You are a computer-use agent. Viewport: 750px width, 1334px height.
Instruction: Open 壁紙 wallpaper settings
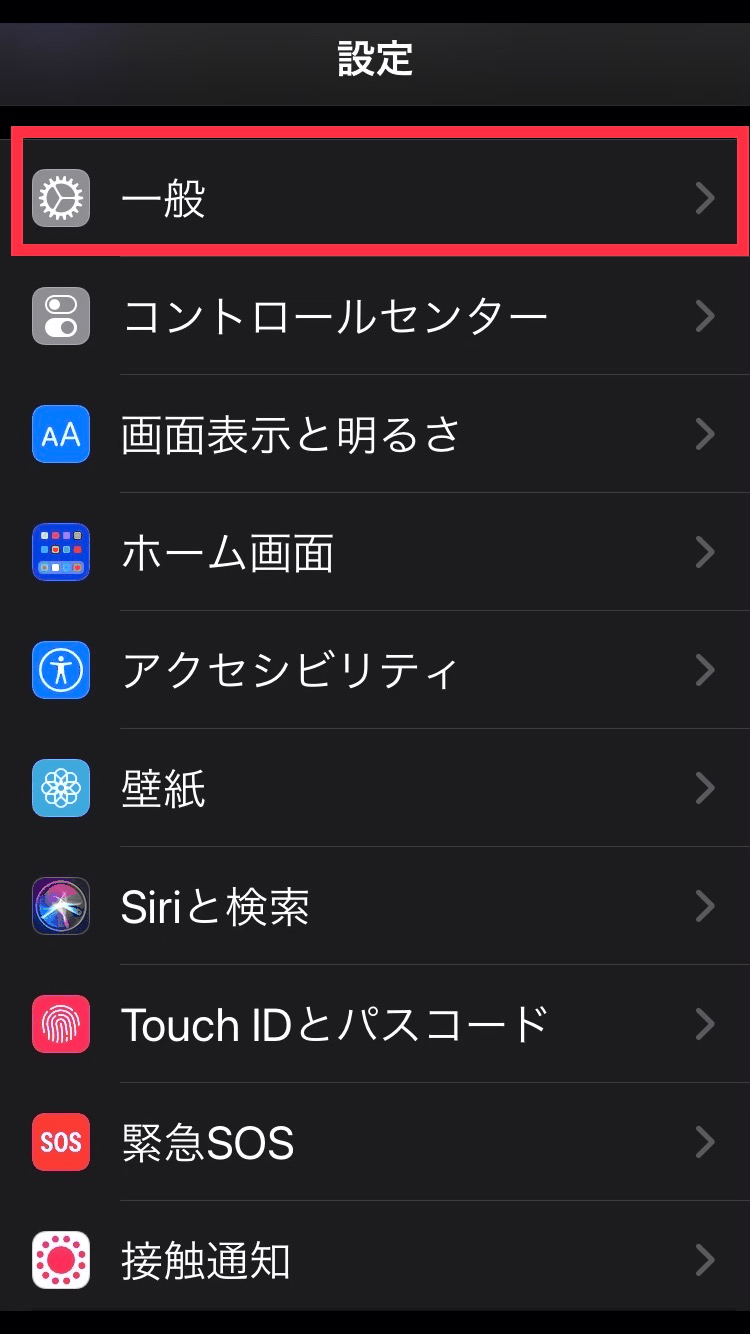click(375, 788)
